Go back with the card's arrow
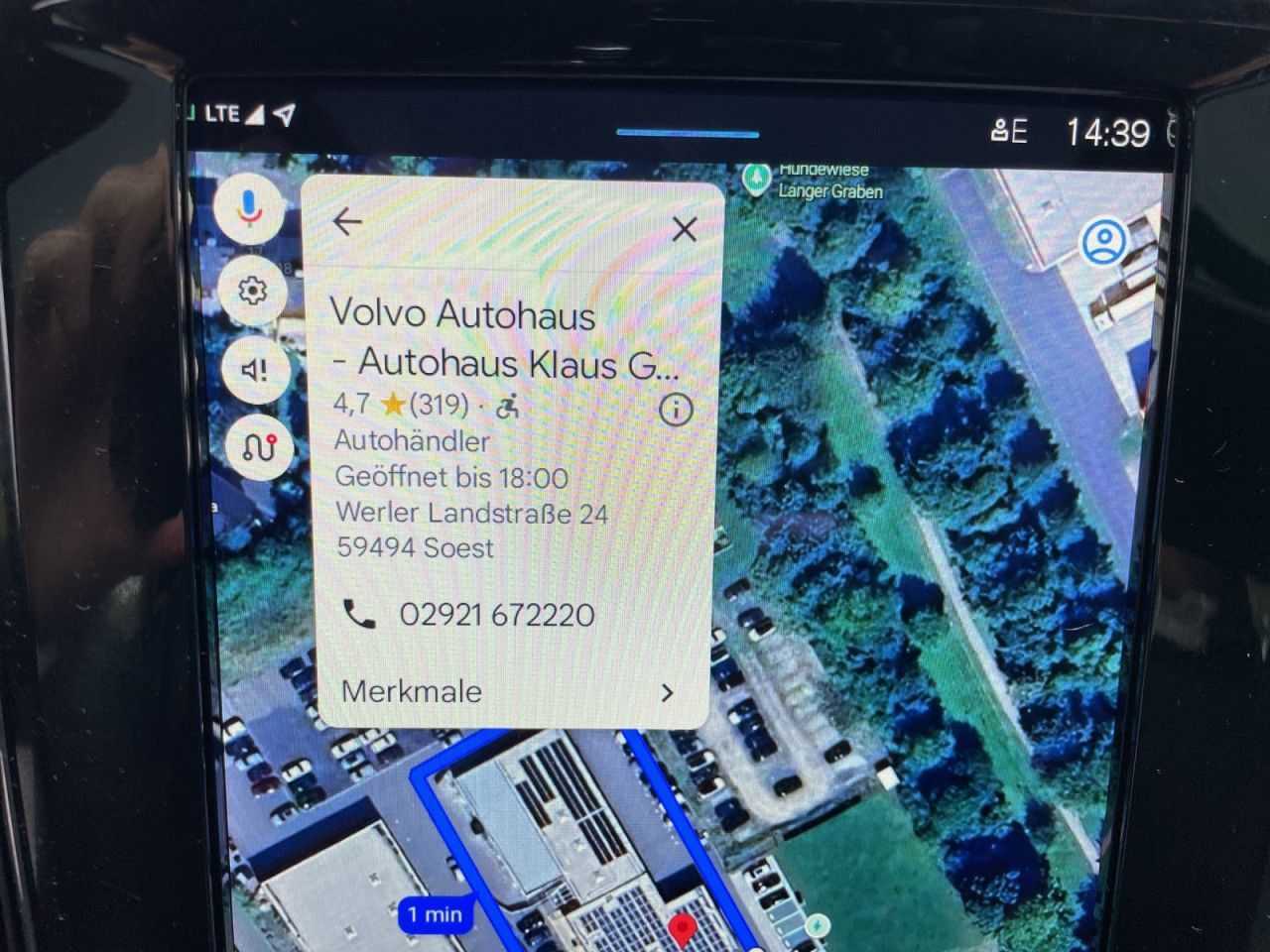Image resolution: width=1270 pixels, height=952 pixels. pyautogui.click(x=347, y=223)
